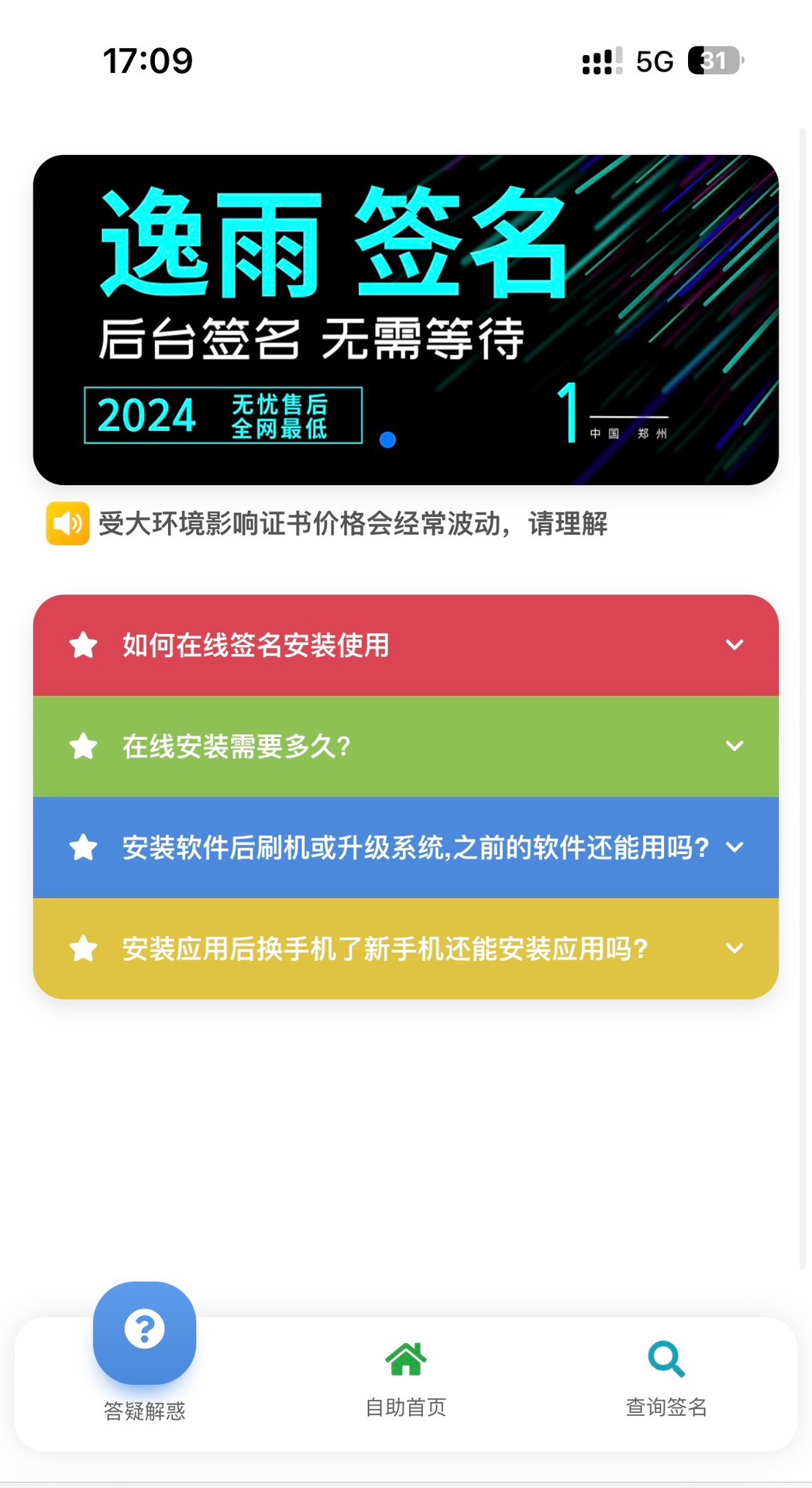Open the 逸雨签名 banner

click(x=405, y=319)
